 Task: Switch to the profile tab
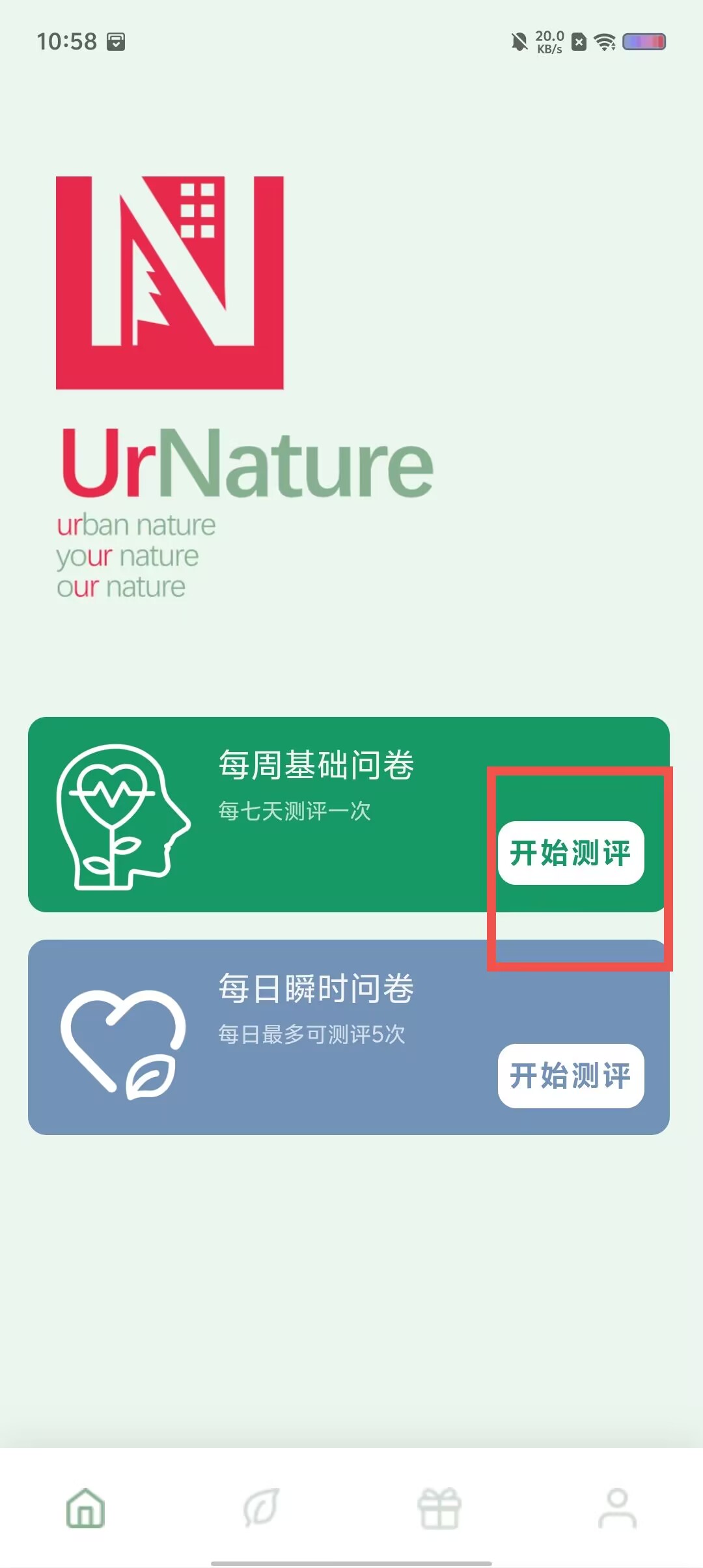pyautogui.click(x=617, y=1508)
